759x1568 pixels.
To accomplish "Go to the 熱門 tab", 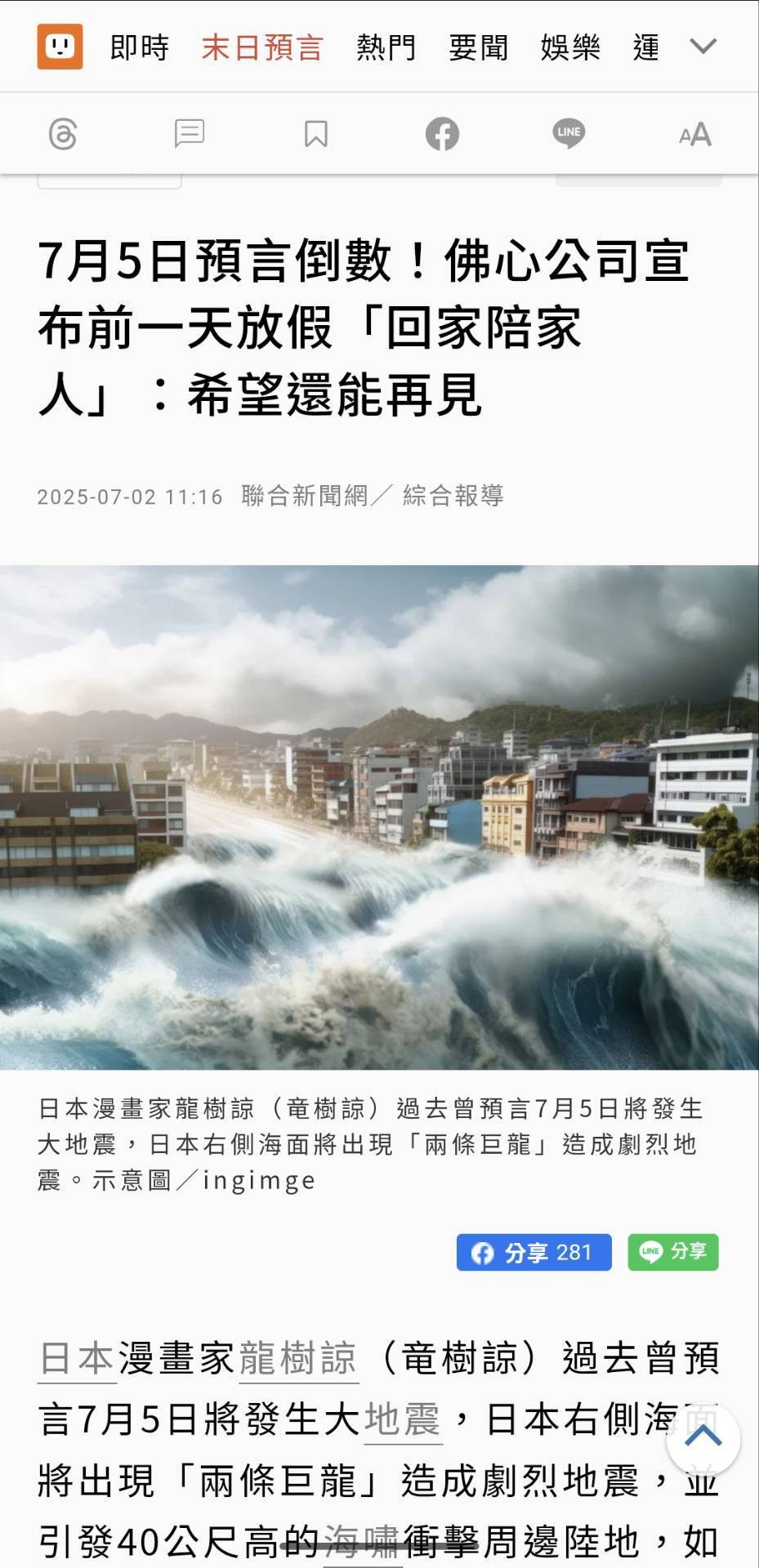I will 386,47.
